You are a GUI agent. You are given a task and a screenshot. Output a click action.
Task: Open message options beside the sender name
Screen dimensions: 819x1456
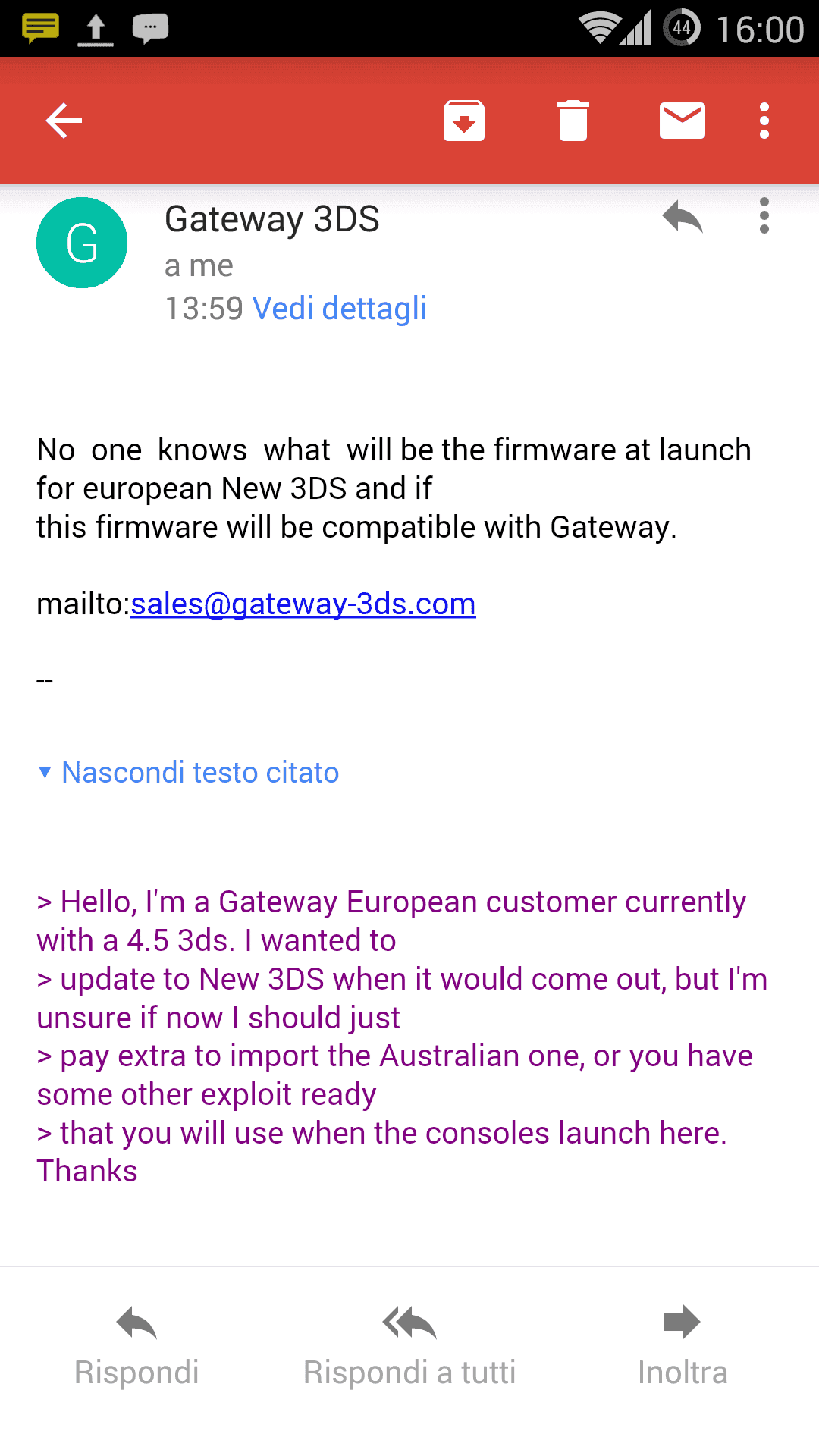pos(764,216)
